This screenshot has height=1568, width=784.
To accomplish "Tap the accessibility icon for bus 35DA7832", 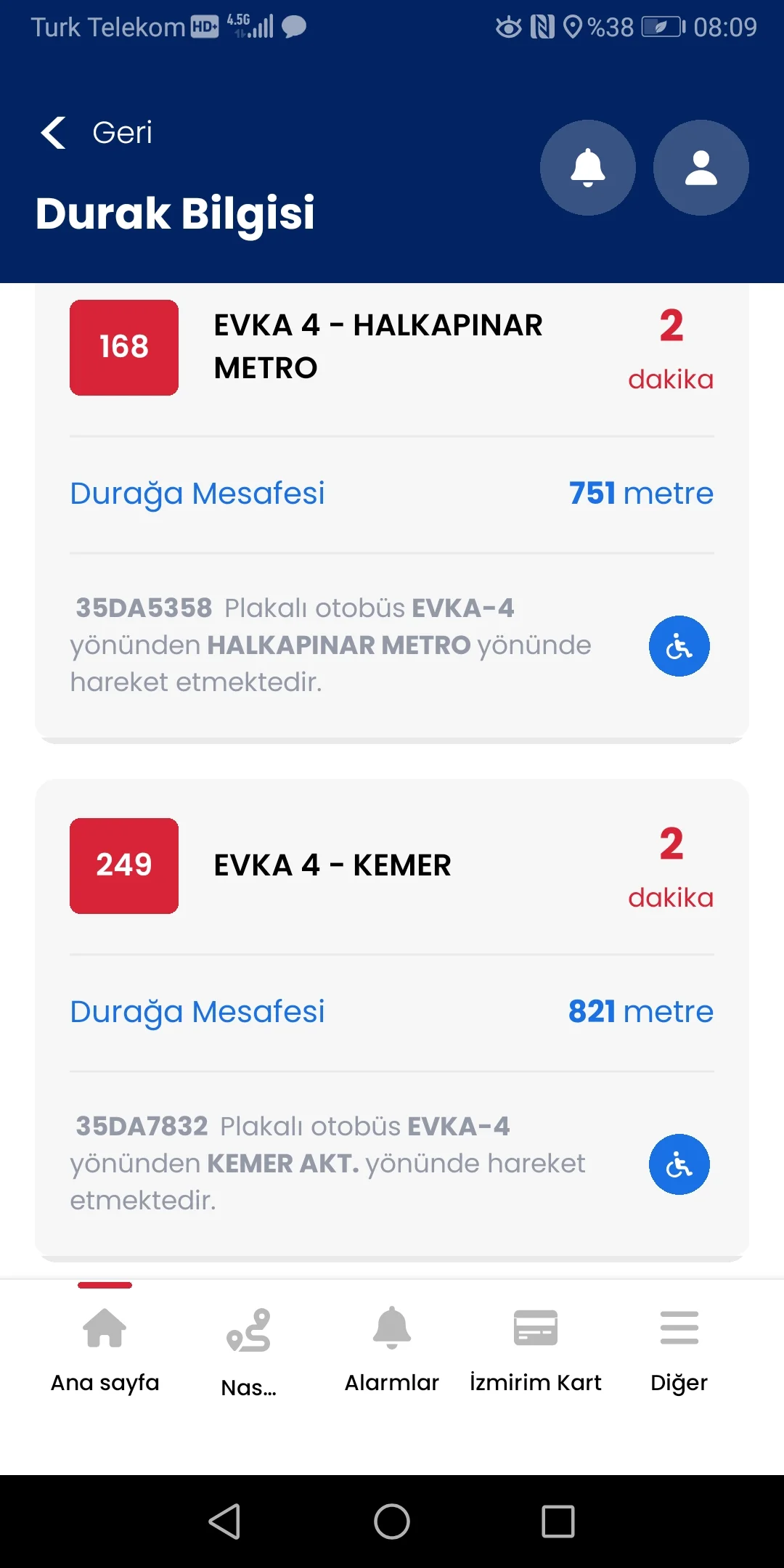I will [x=679, y=1164].
